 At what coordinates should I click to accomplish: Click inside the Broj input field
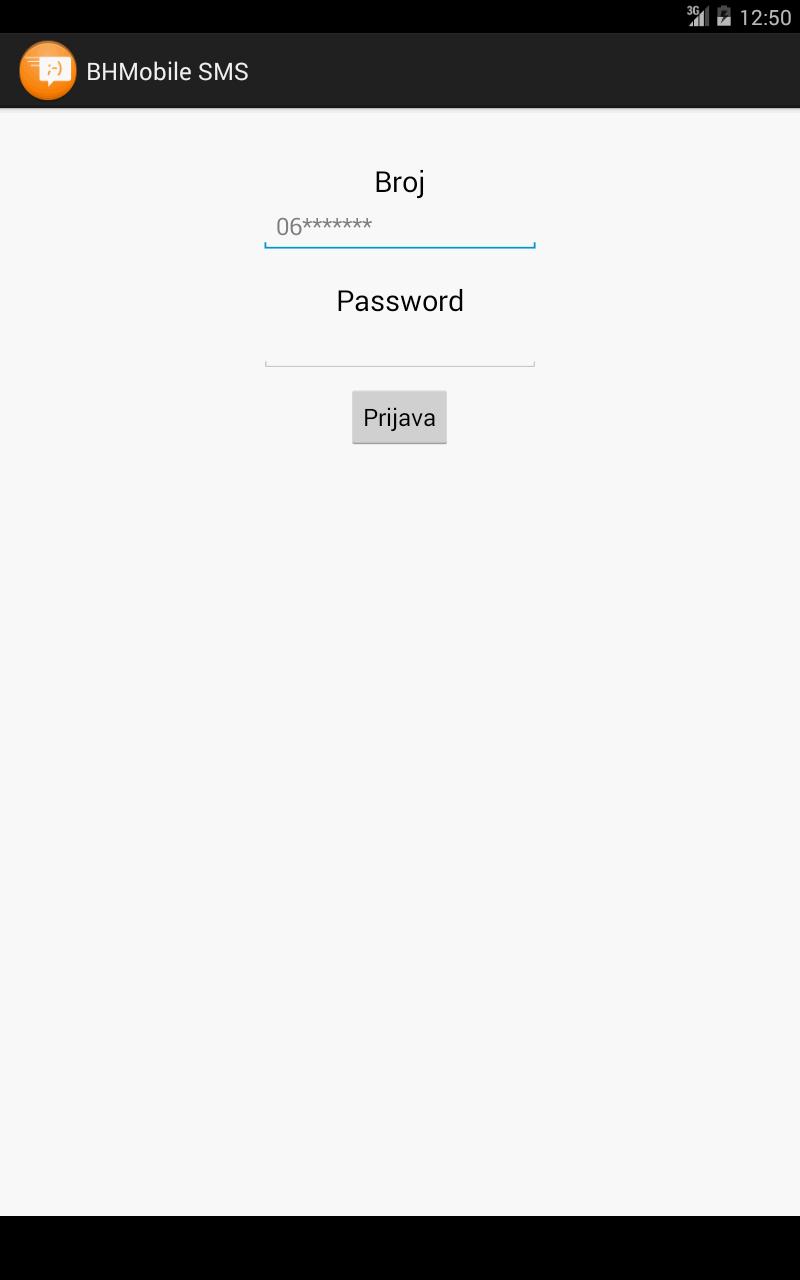[399, 225]
